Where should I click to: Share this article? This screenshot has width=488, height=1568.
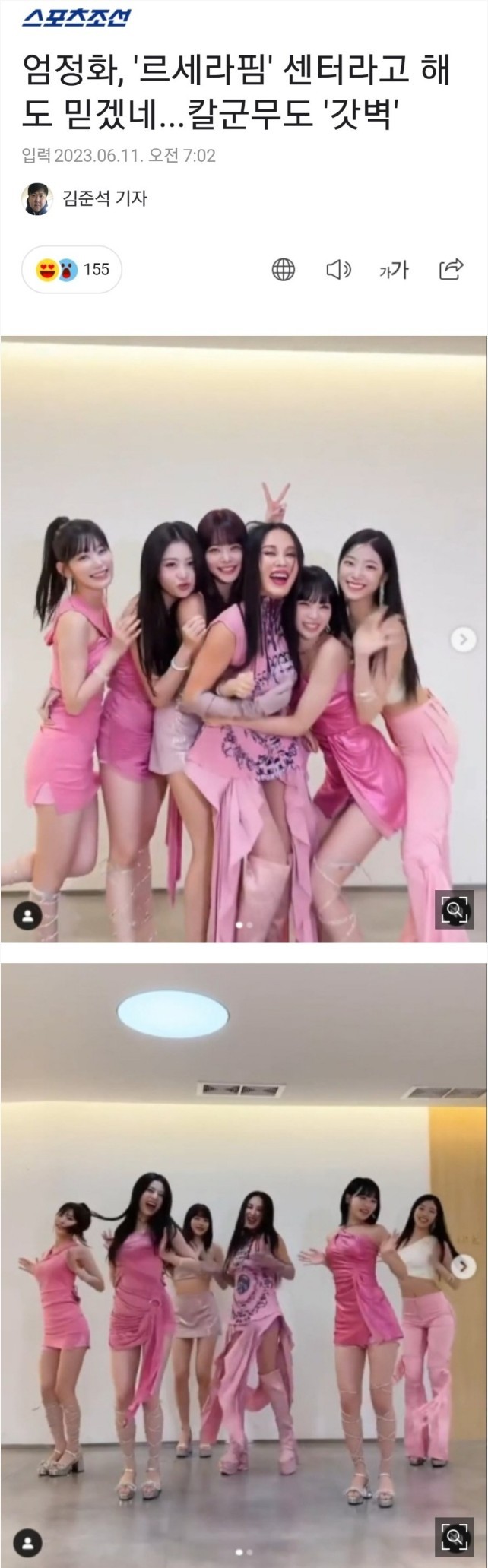click(x=452, y=269)
